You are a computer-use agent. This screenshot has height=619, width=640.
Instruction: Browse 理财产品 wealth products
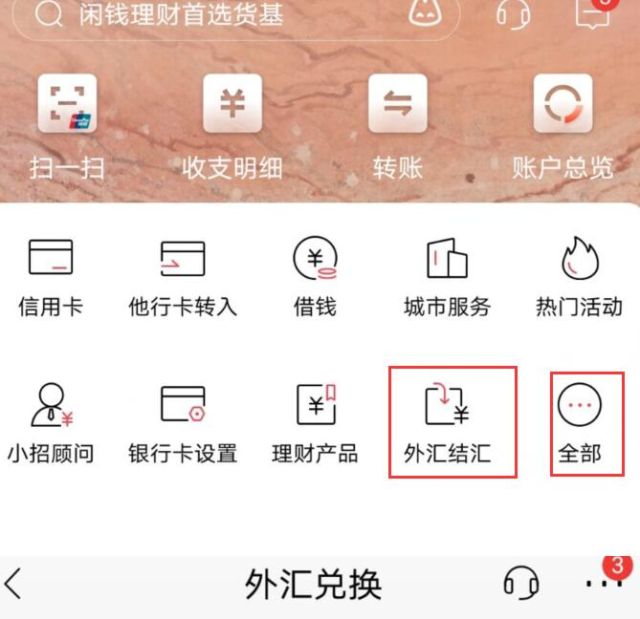[315, 422]
